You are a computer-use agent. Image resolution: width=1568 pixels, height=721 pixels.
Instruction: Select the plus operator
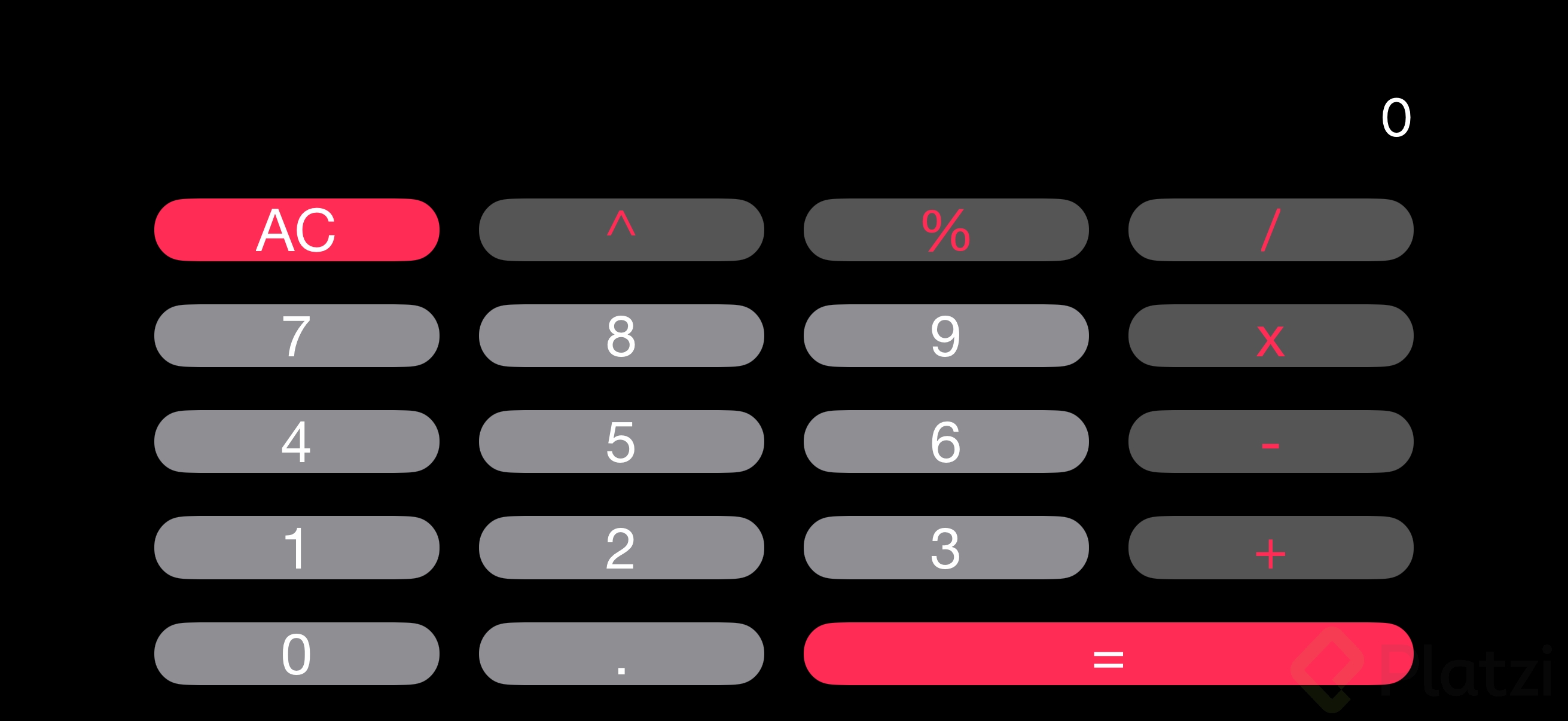[x=1270, y=548]
